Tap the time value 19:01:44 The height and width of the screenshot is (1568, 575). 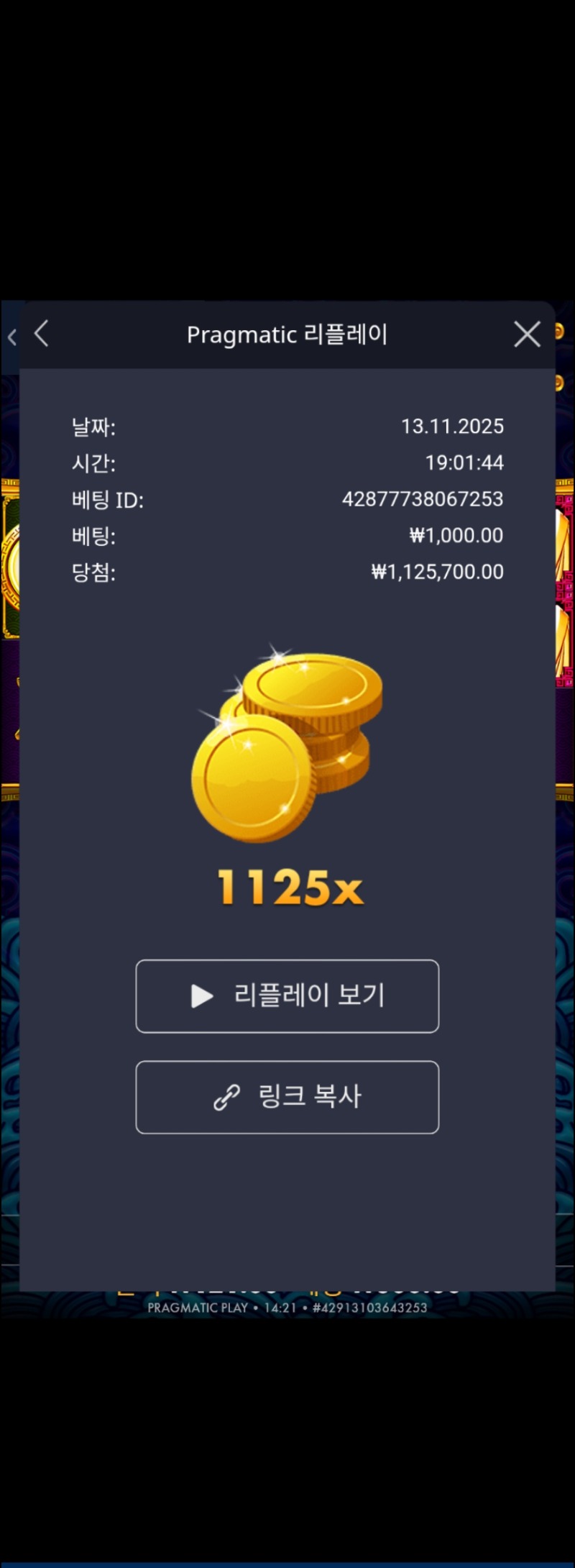pos(466,463)
